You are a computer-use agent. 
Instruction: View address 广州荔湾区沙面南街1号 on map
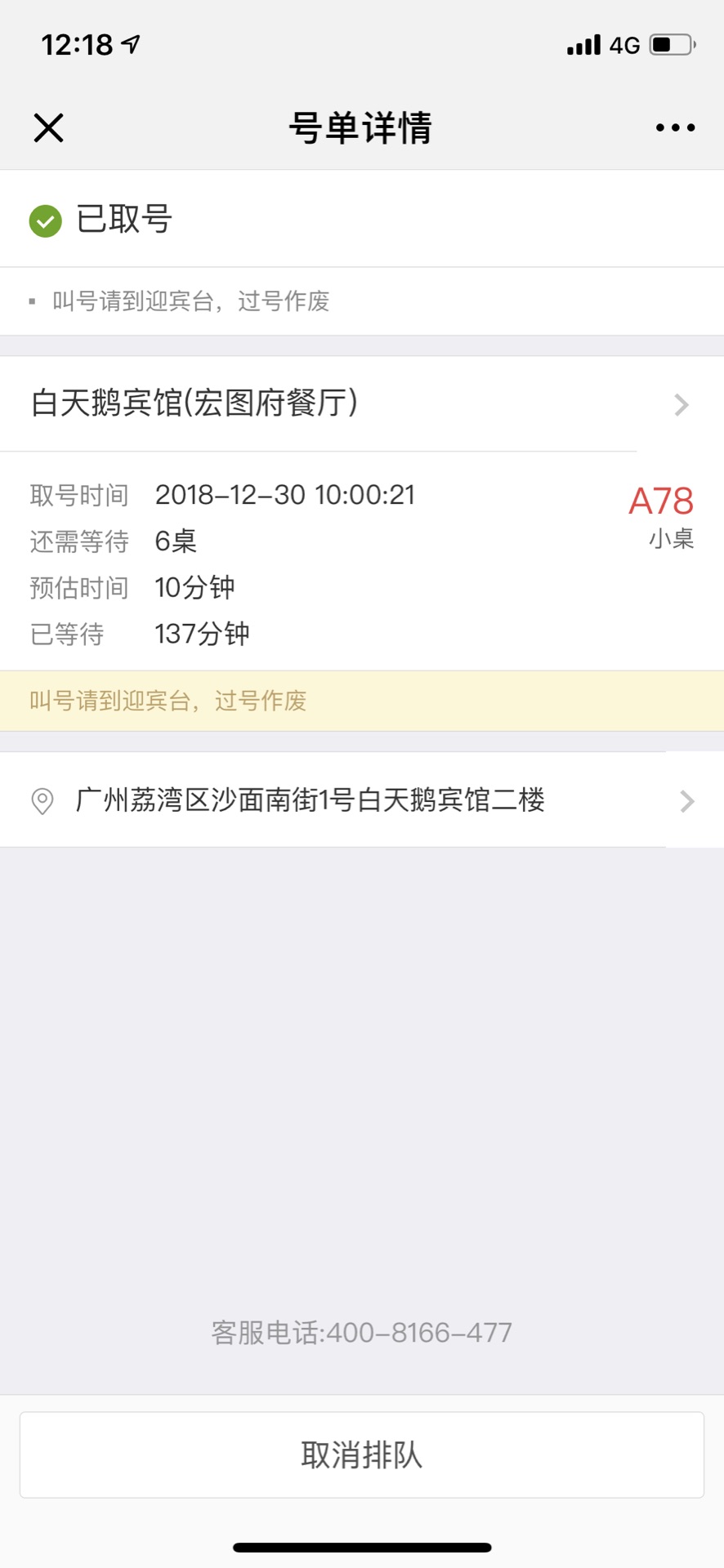click(x=360, y=800)
